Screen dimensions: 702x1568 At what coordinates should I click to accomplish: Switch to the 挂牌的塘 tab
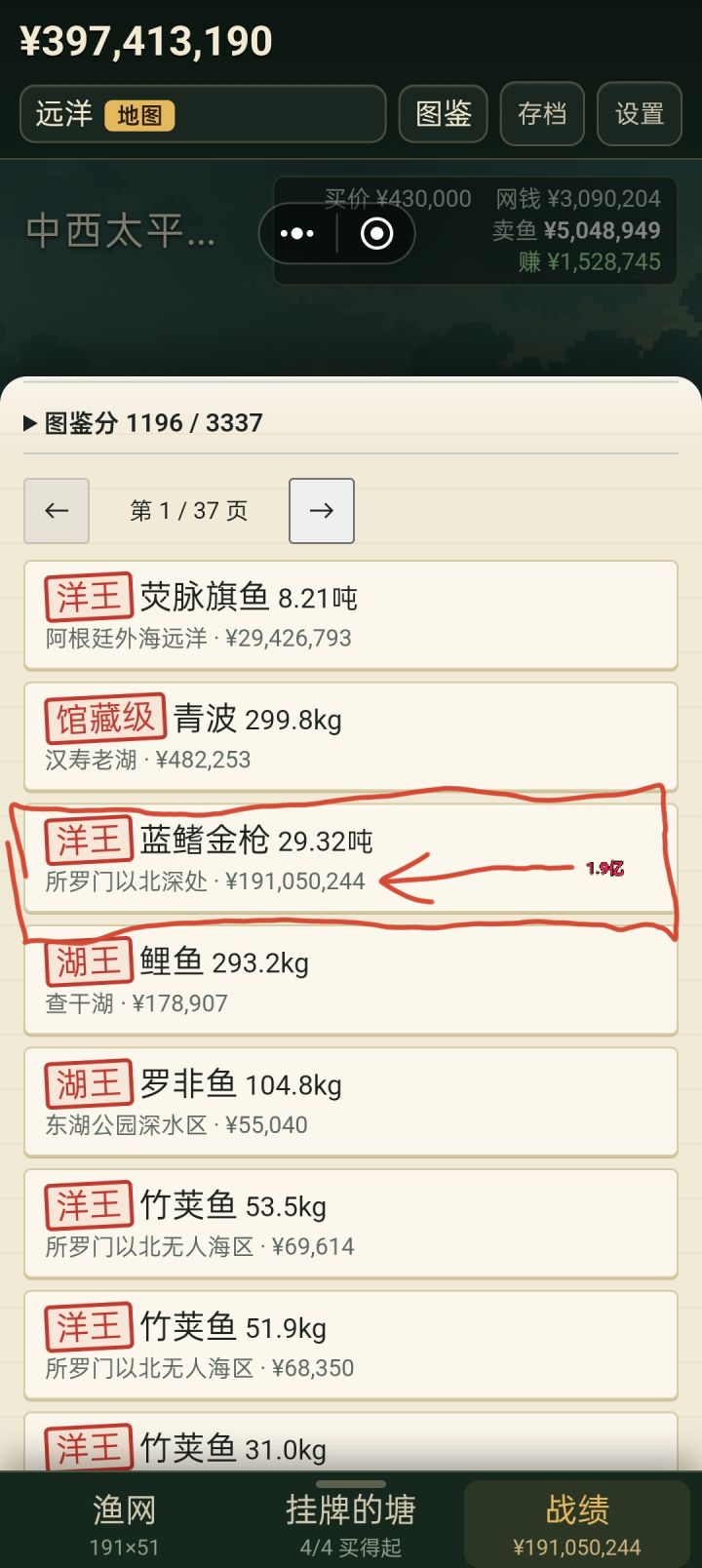click(x=351, y=1524)
